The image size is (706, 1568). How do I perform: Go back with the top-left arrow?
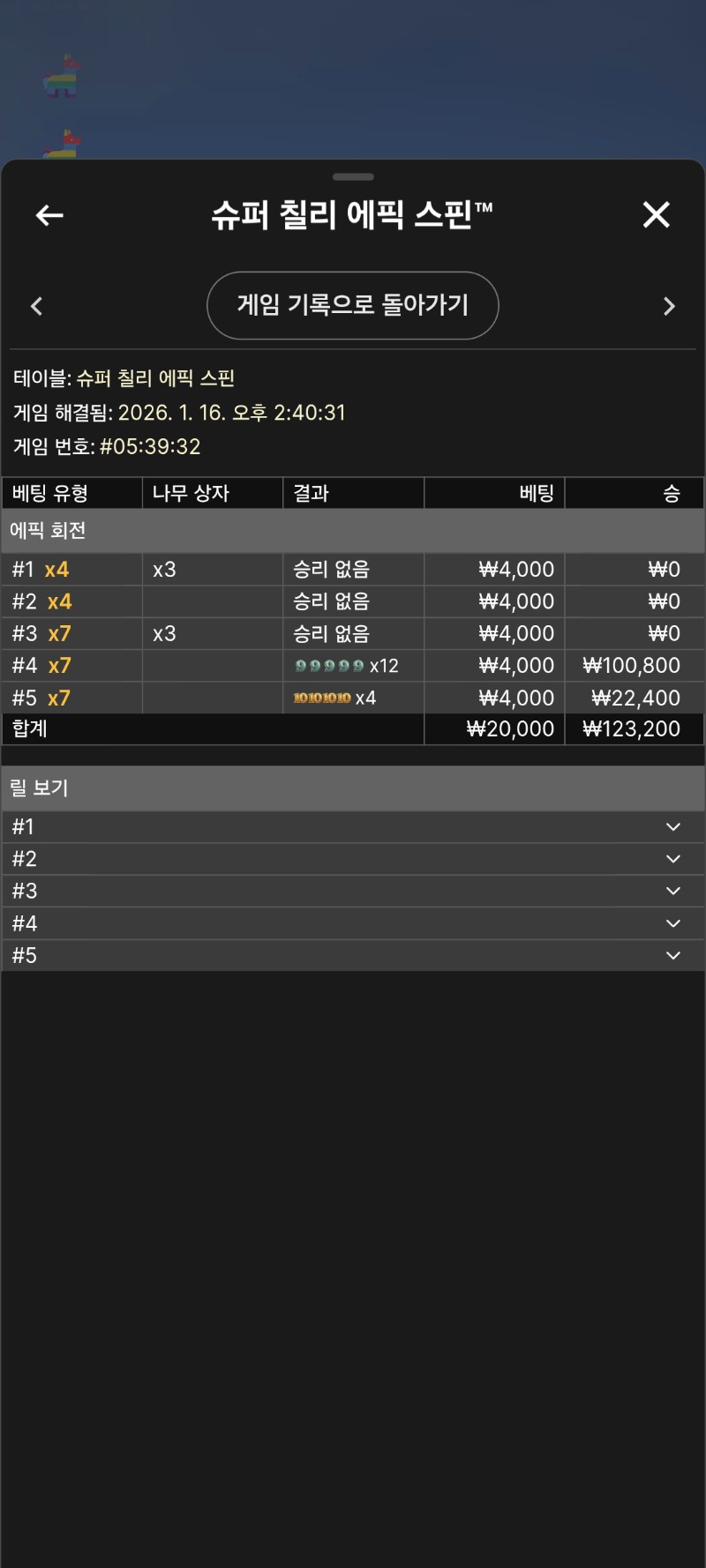[x=49, y=215]
